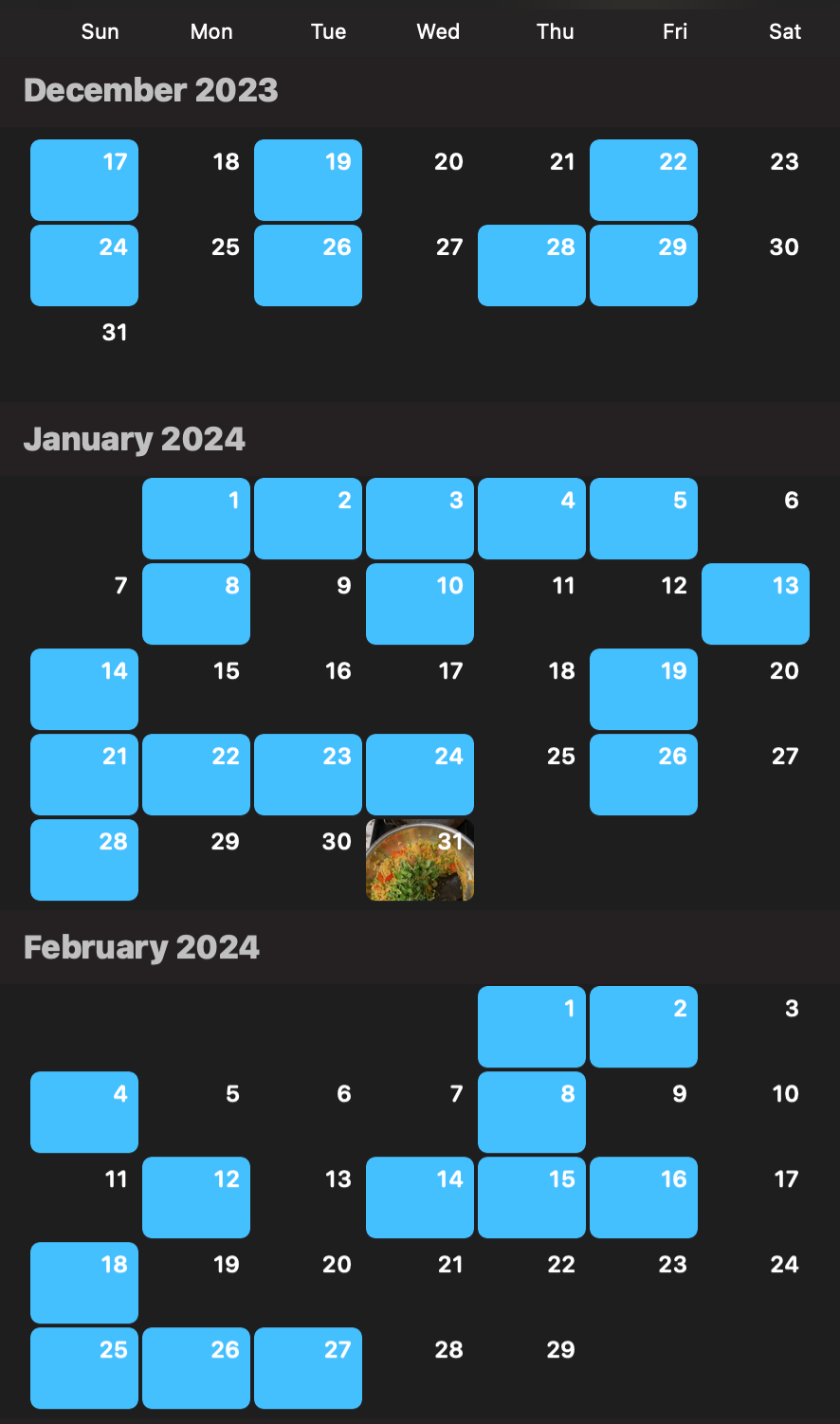Image resolution: width=840 pixels, height=1424 pixels.
Task: Tap January 10 in the calendar
Action: pos(420,604)
